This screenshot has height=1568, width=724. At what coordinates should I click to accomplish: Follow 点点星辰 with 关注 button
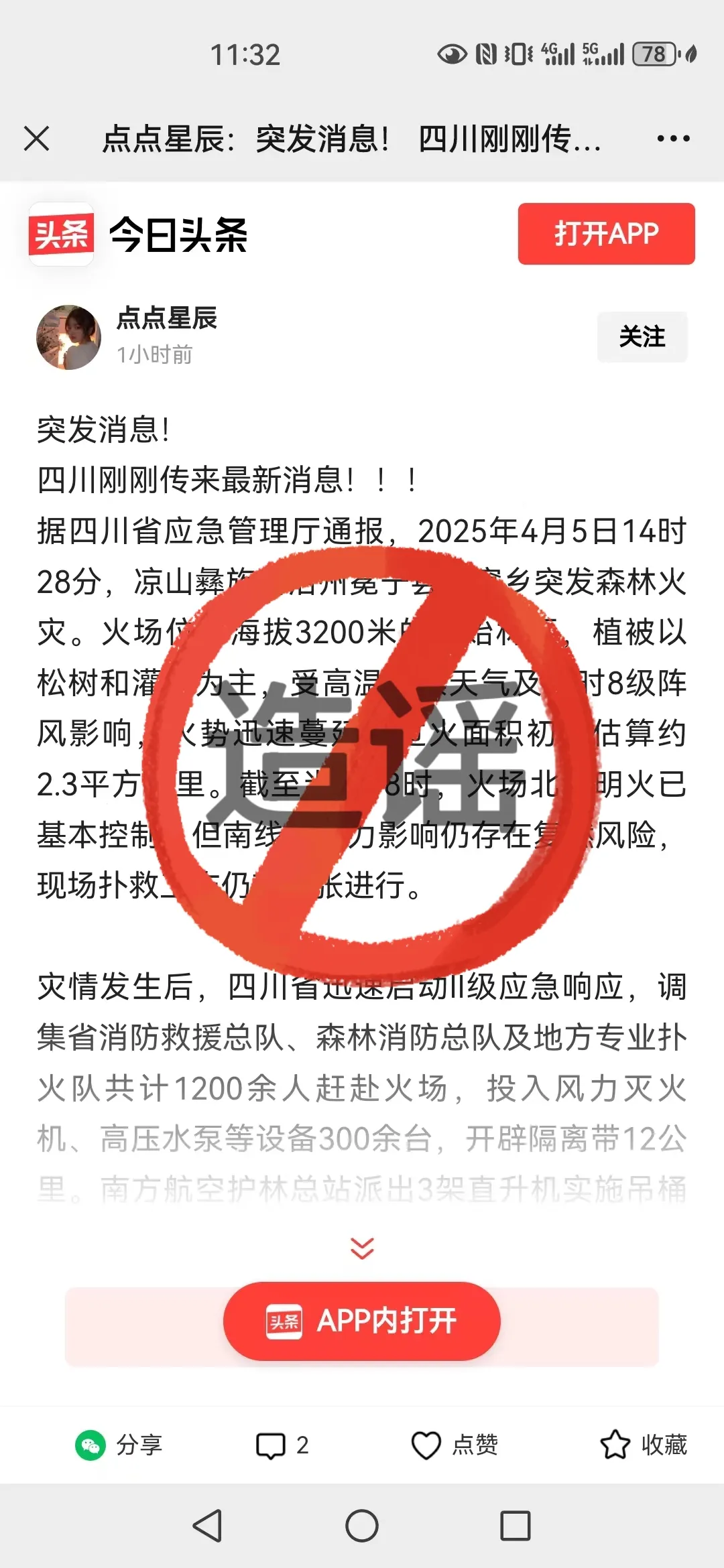(x=642, y=337)
